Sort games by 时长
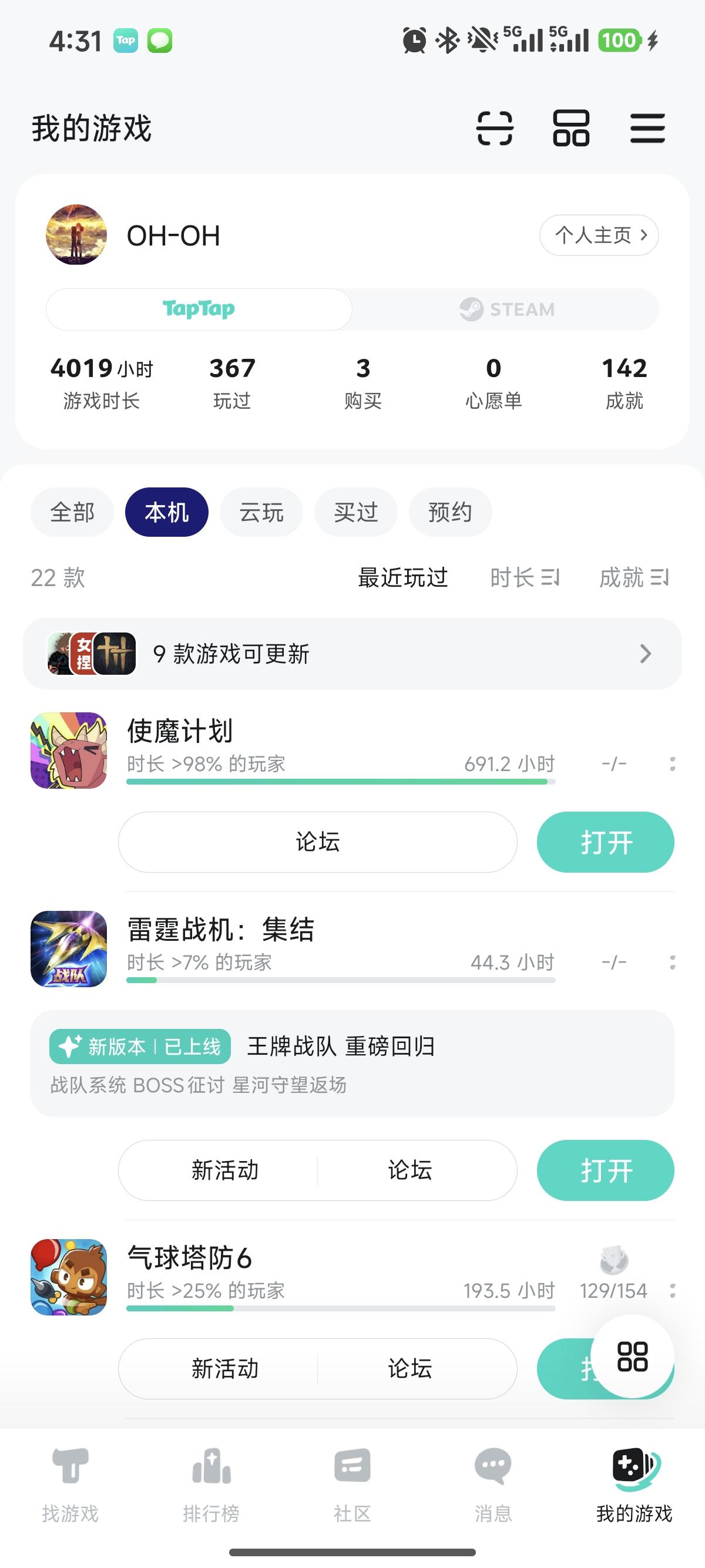Screen dimensions: 705x1568 click(524, 578)
